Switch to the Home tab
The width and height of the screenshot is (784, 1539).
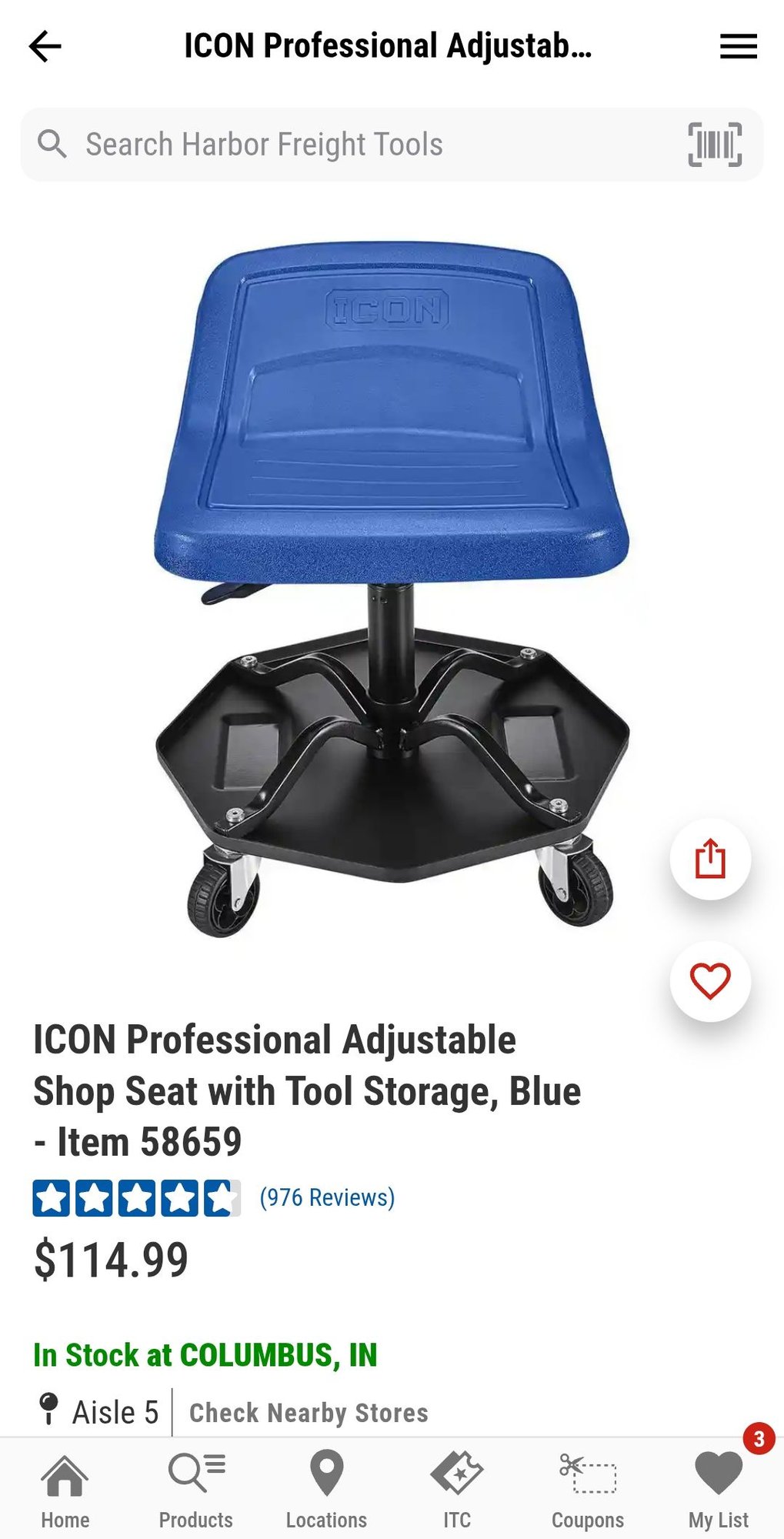65,1491
